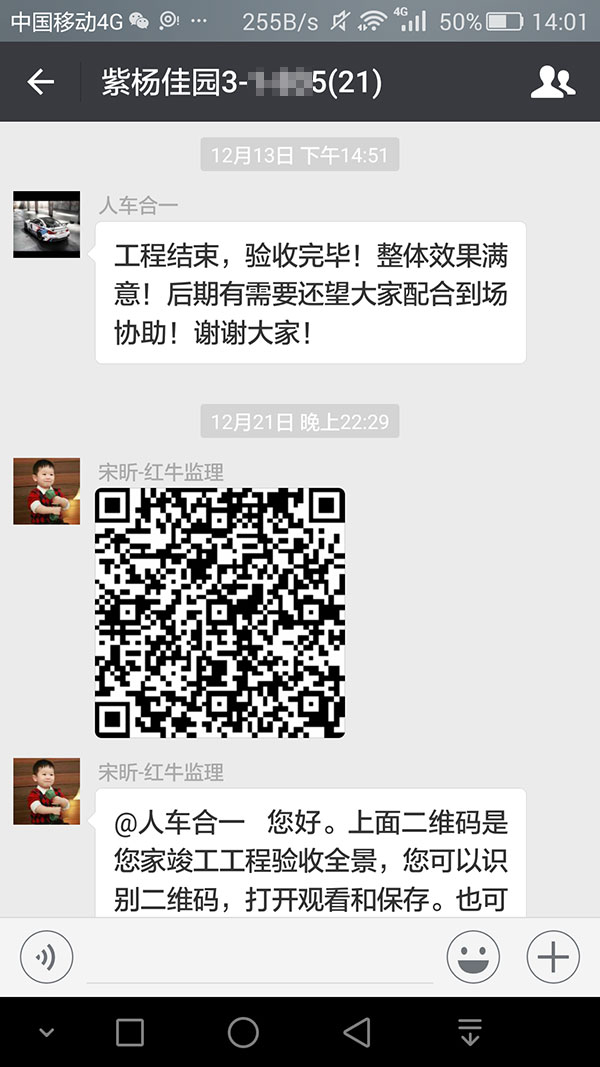
Task: Tap the system home button
Action: [x=243, y=1032]
